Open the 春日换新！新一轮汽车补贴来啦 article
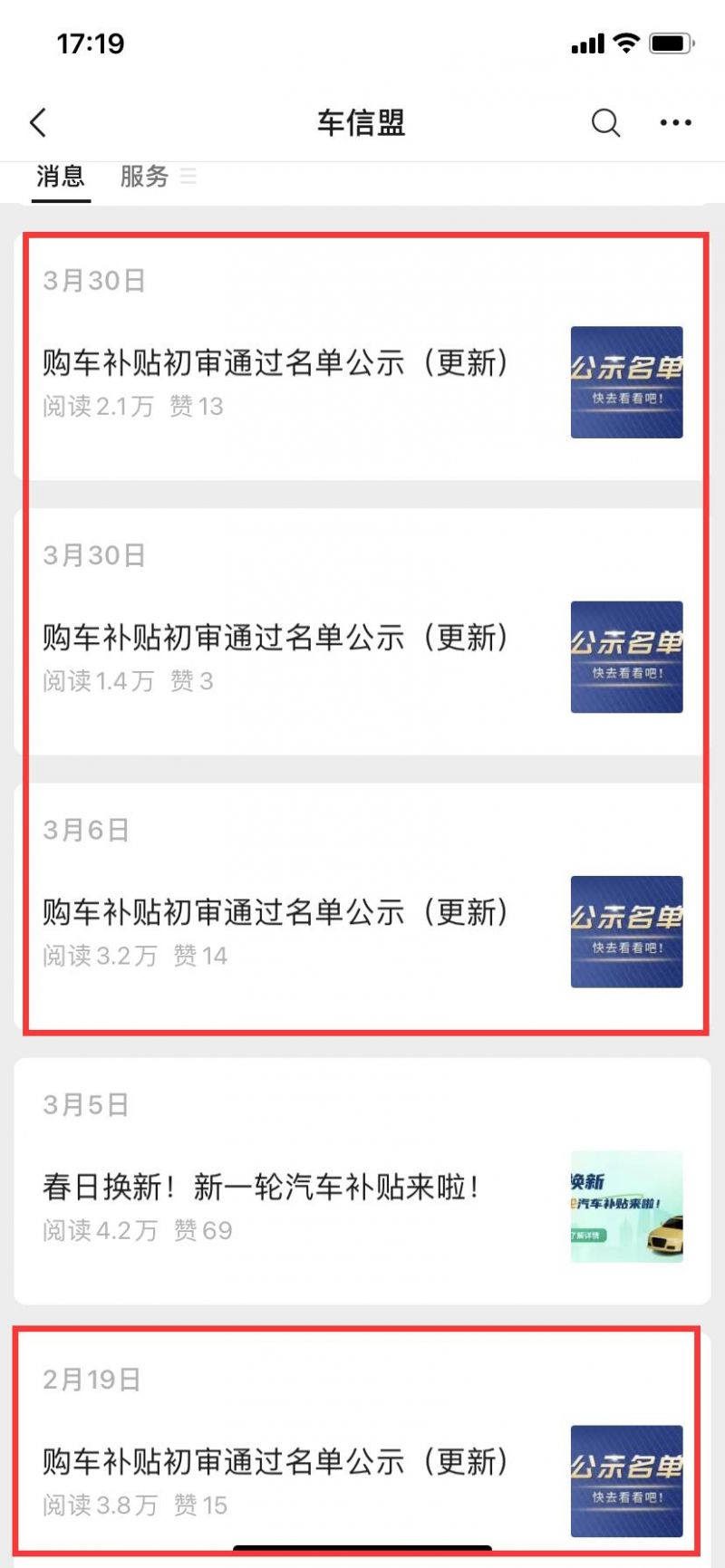The width and height of the screenshot is (725, 1568). [x=263, y=1188]
